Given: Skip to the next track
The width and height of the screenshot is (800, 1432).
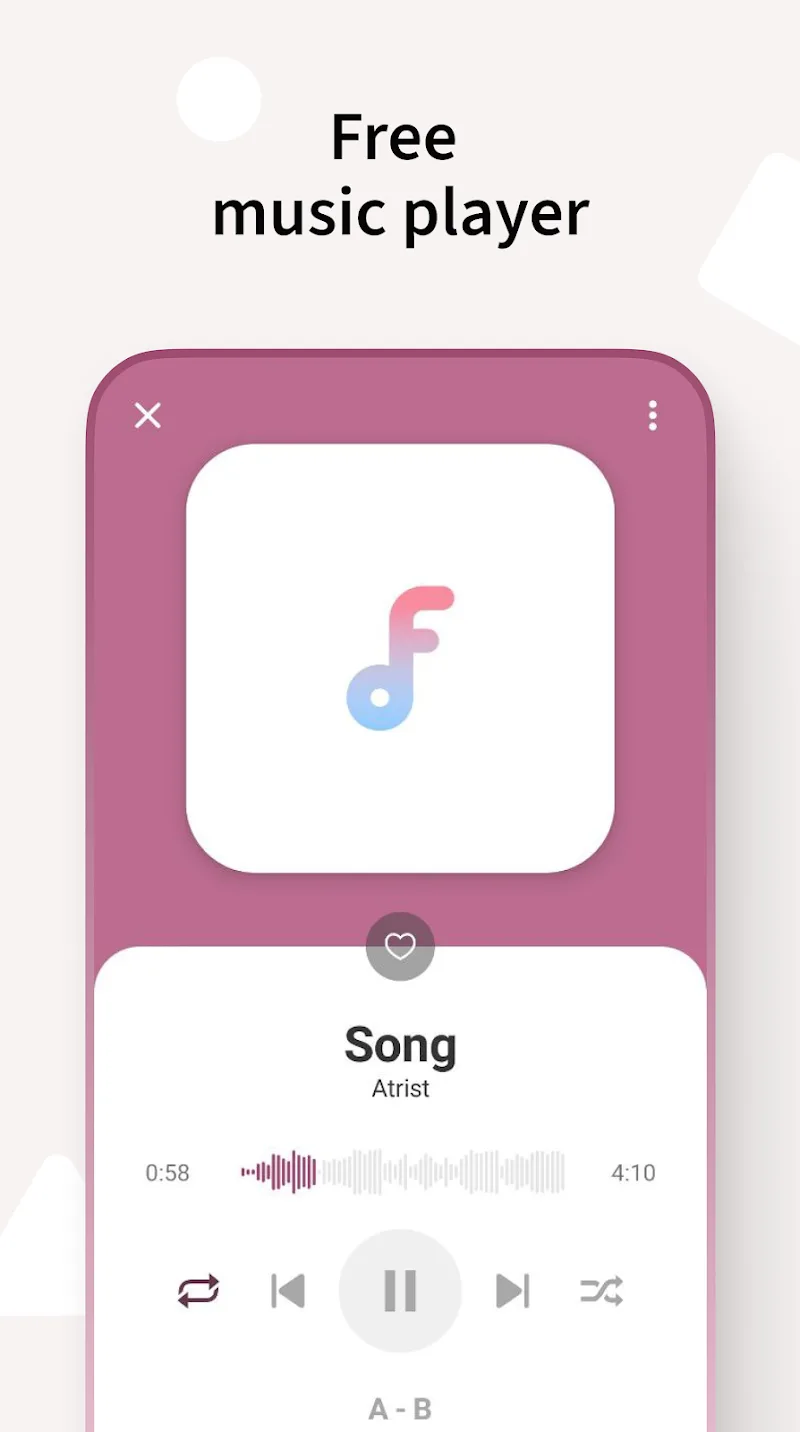Looking at the screenshot, I should click(512, 1290).
